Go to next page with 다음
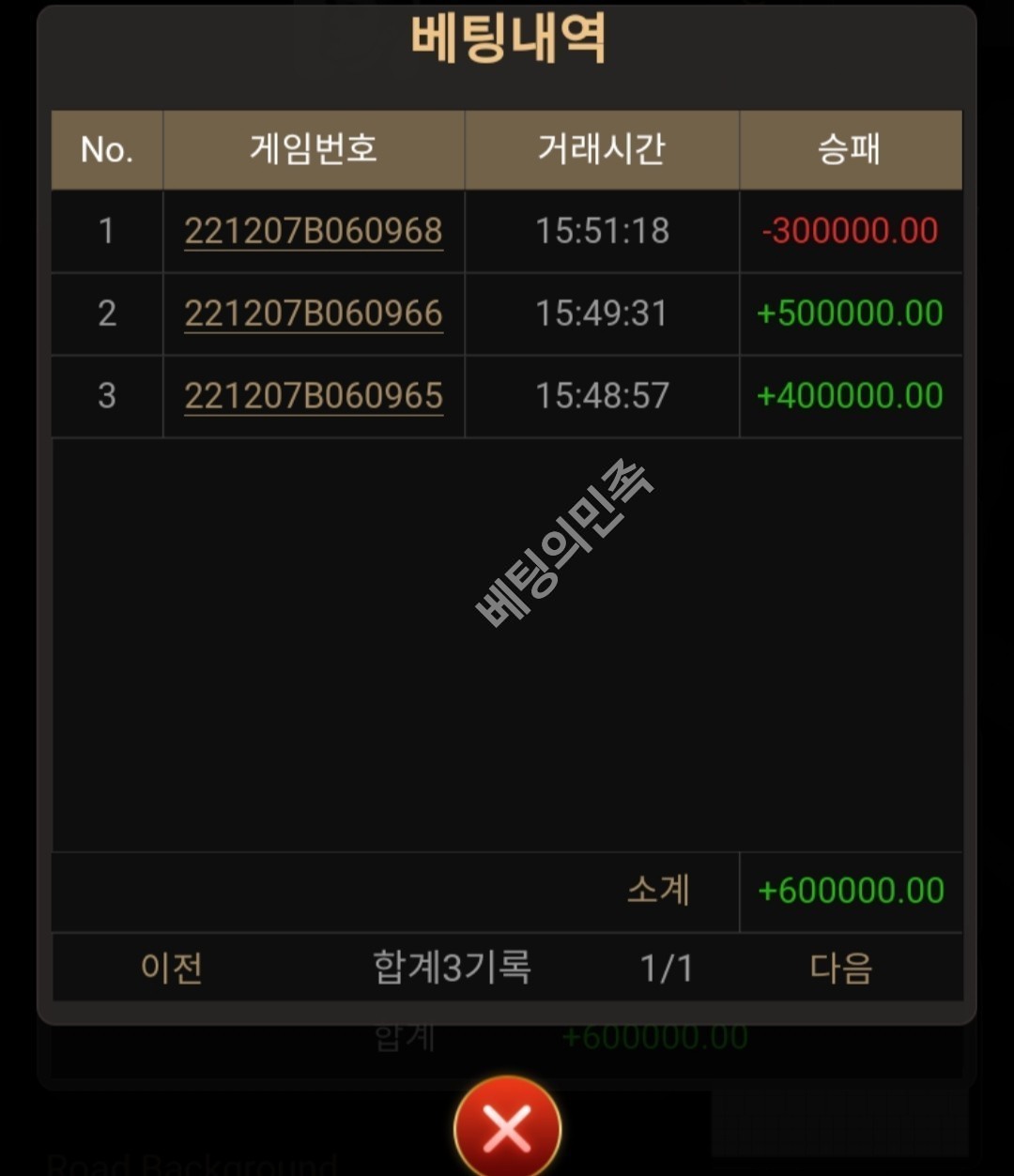 click(x=841, y=968)
